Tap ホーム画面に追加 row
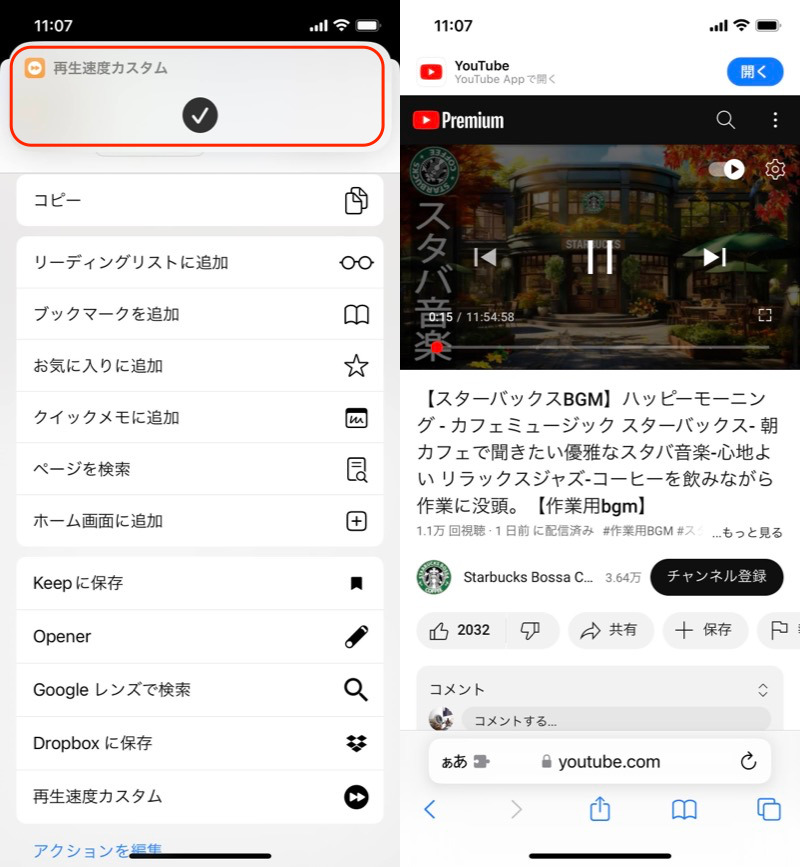The height and width of the screenshot is (867, 800). pyautogui.click(x=200, y=521)
